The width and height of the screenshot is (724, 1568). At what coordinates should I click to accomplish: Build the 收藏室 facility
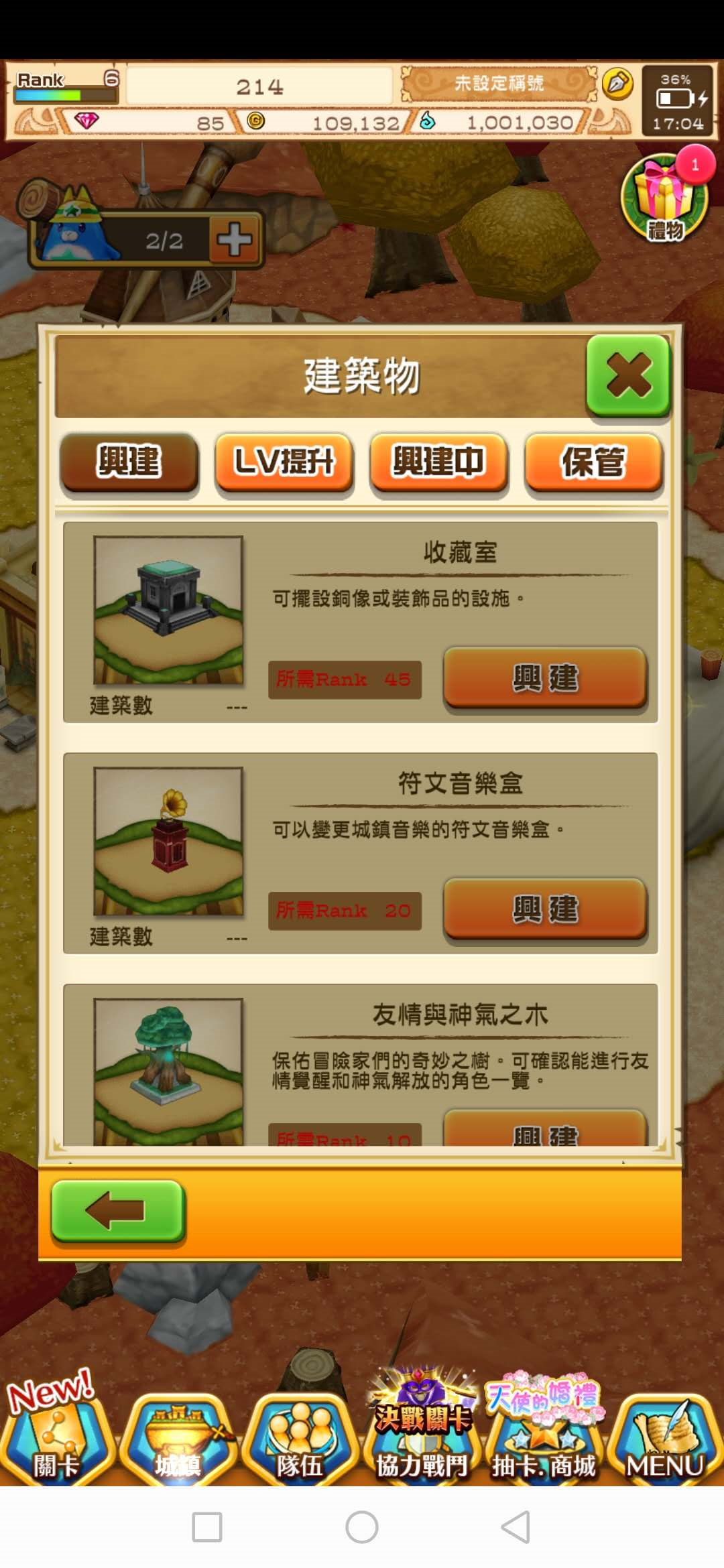click(545, 677)
